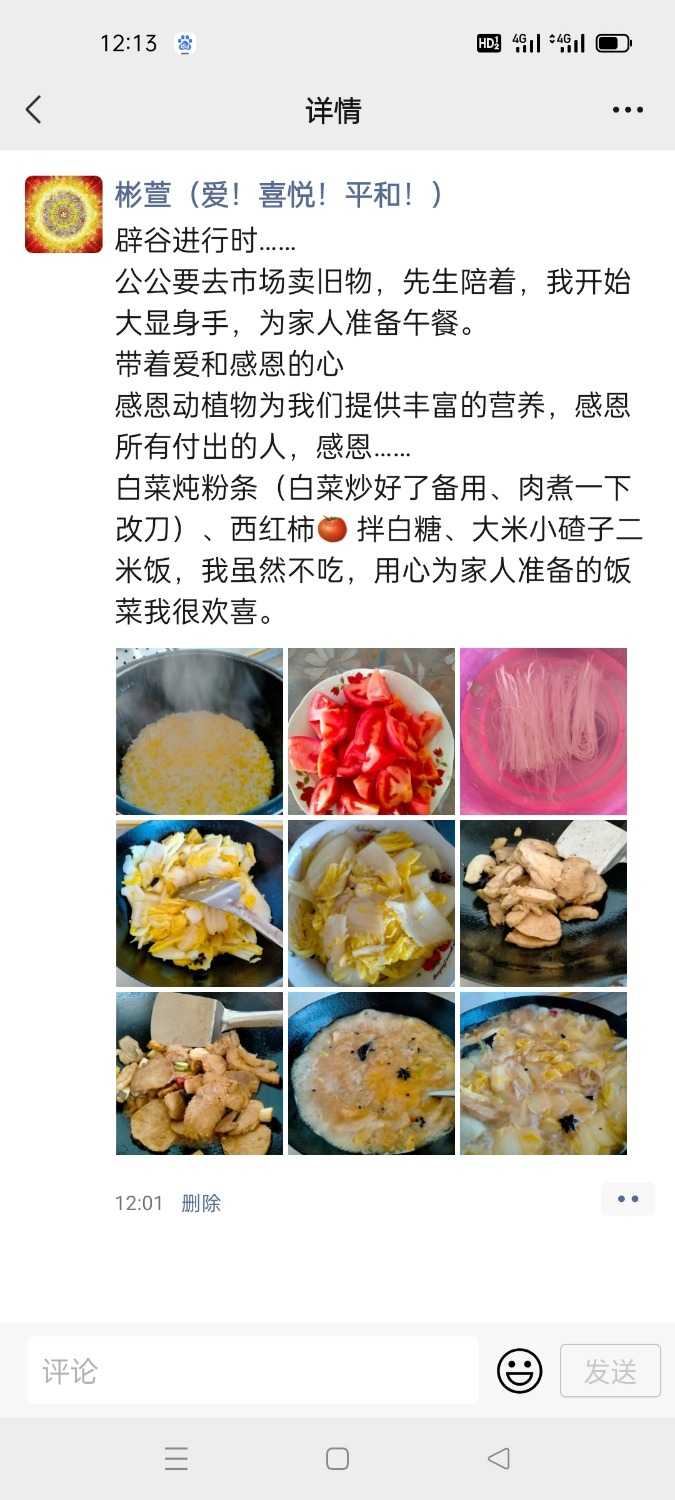View the cabbage stir-frying in wok photo
The width and height of the screenshot is (675, 1500).
[199, 903]
